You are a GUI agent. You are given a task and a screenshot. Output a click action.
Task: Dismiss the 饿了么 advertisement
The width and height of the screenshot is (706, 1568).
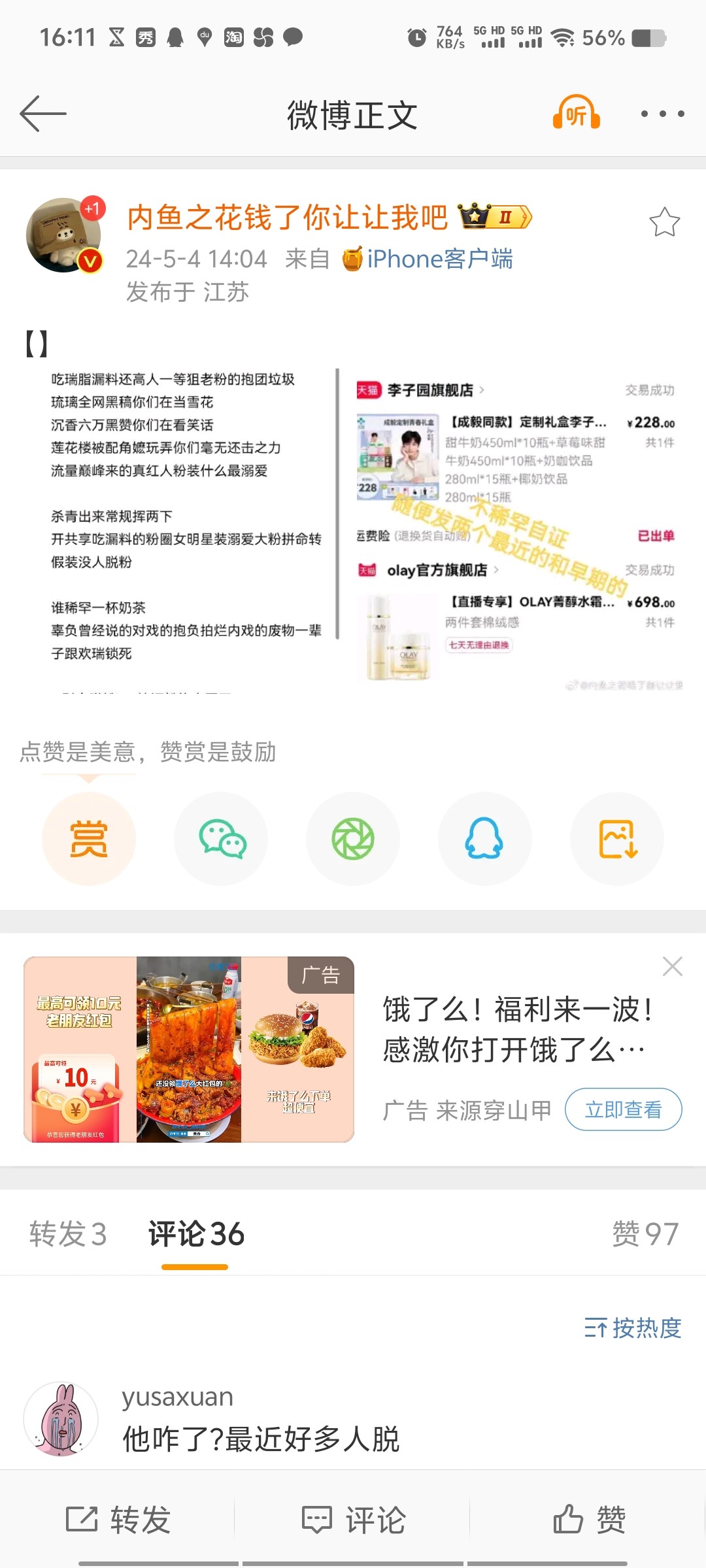coord(672,966)
